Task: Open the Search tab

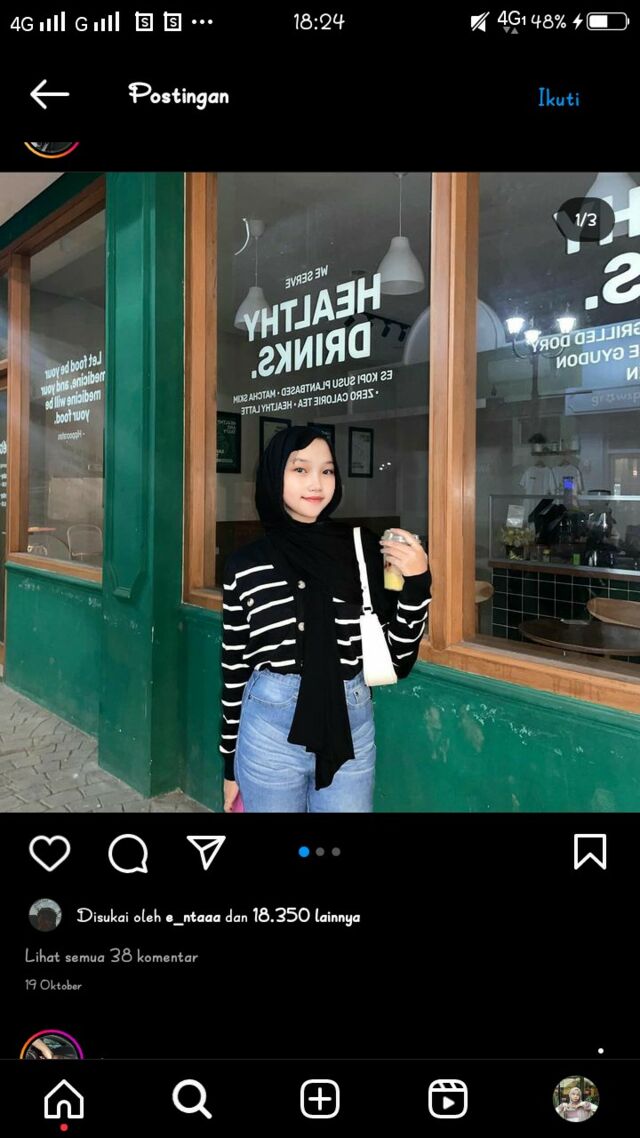Action: 191,1100
